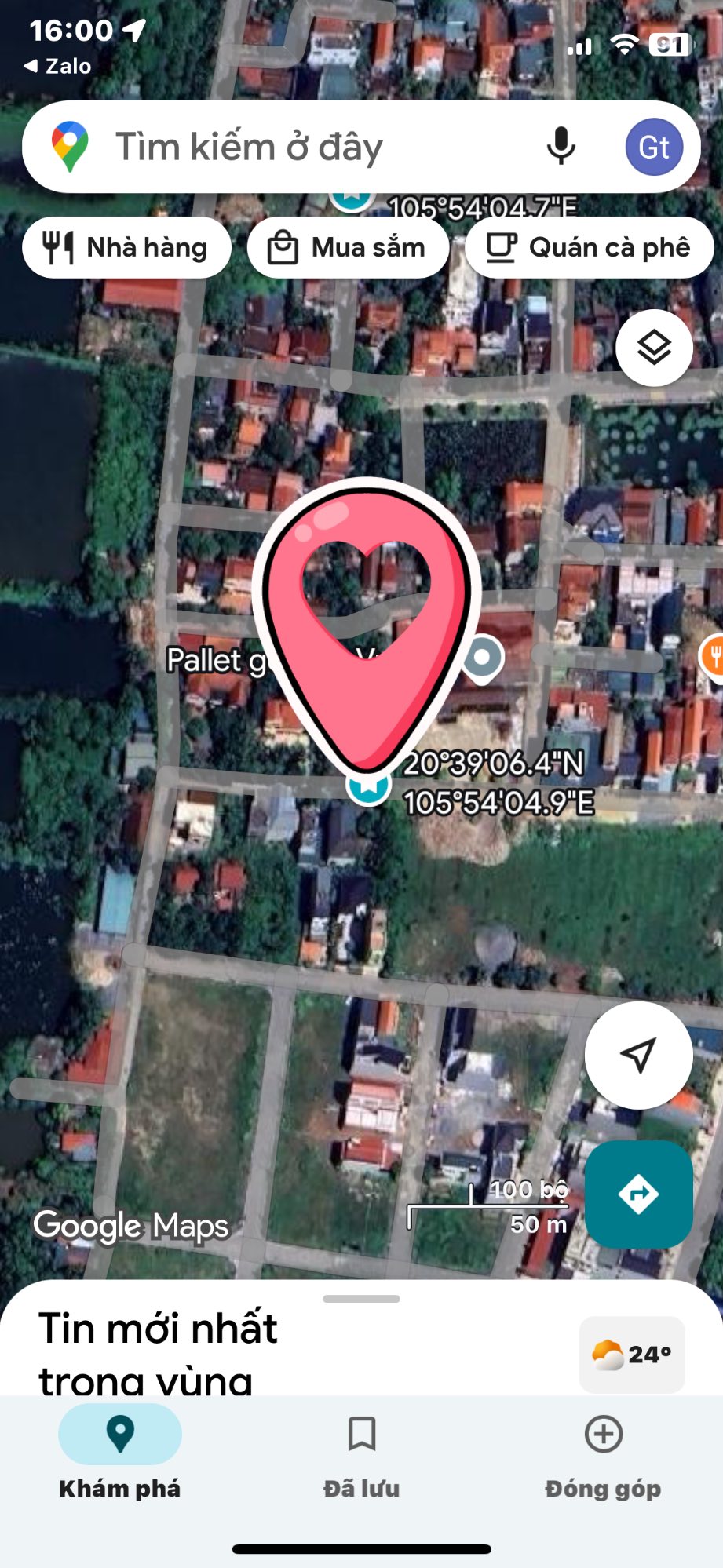
Task: Center the map on my location
Action: (x=638, y=1055)
